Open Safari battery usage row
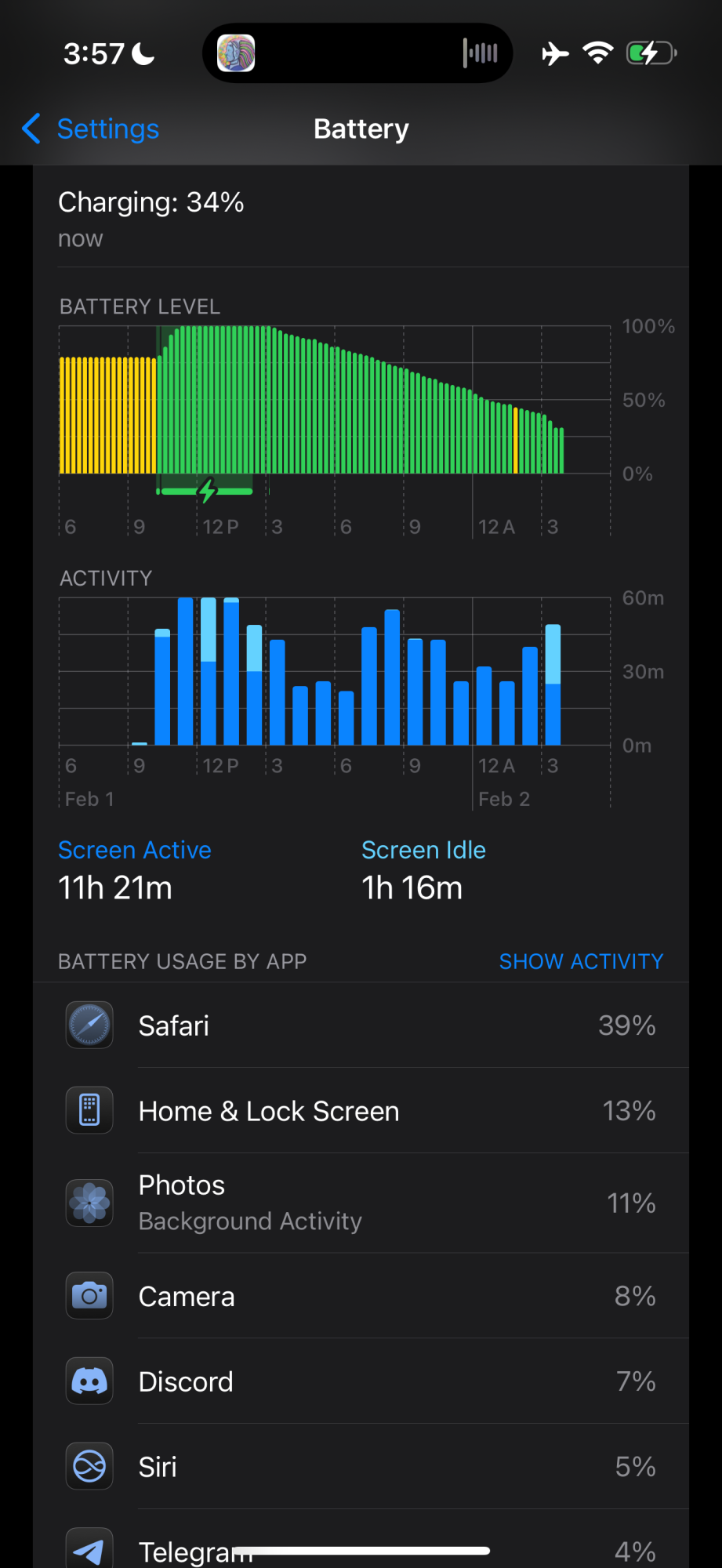722x1568 pixels. pos(361,1025)
